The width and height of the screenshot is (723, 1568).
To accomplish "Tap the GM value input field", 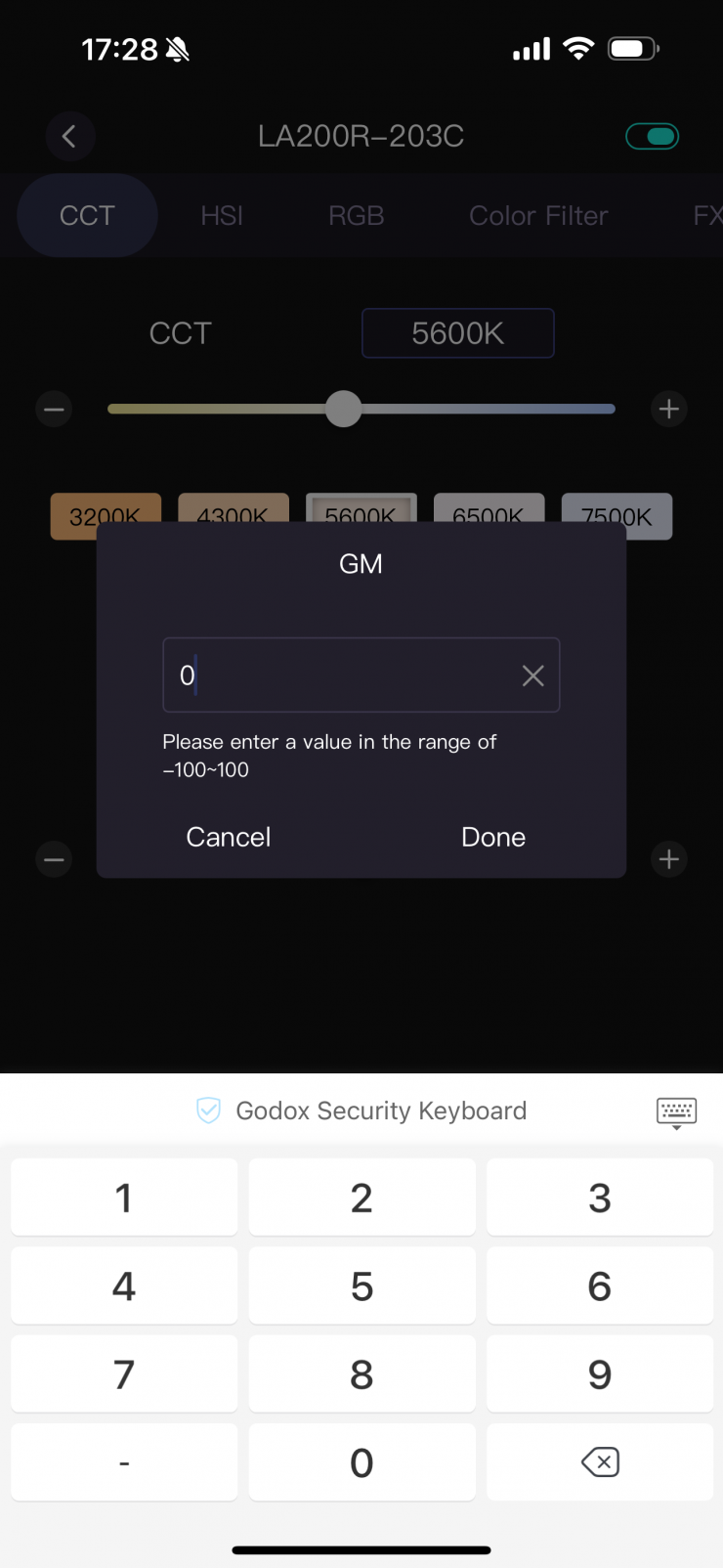I will point(342,675).
